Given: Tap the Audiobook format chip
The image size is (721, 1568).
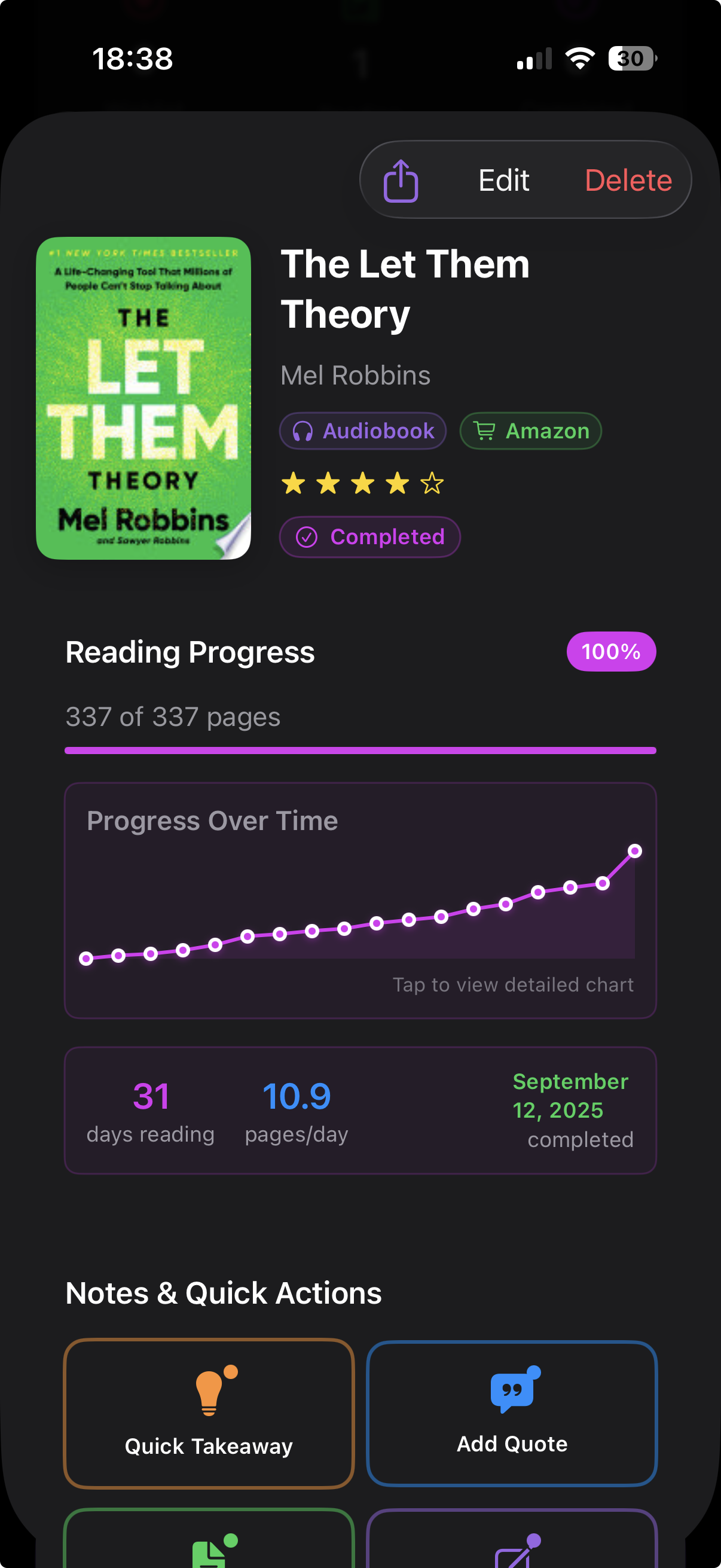Looking at the screenshot, I should click(363, 431).
